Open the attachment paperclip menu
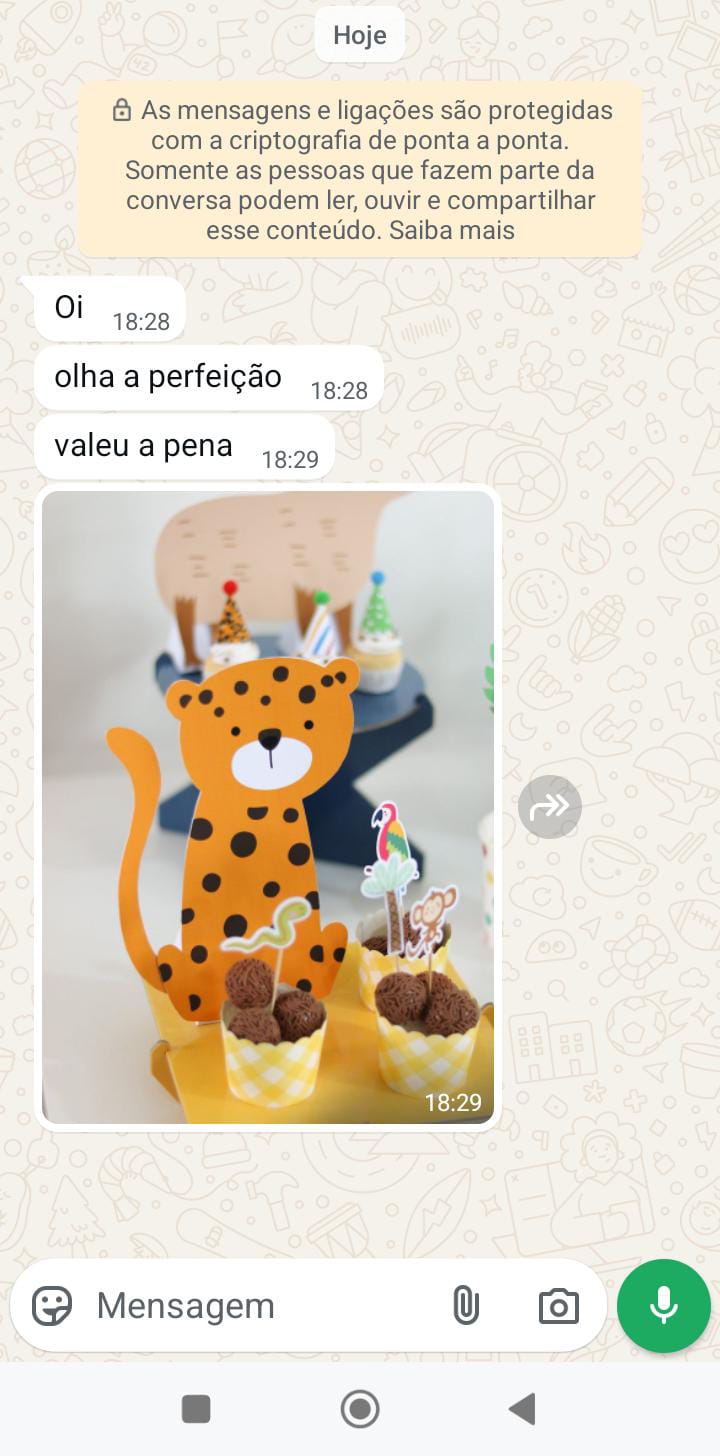Viewport: 720px width, 1456px height. pos(466,1306)
